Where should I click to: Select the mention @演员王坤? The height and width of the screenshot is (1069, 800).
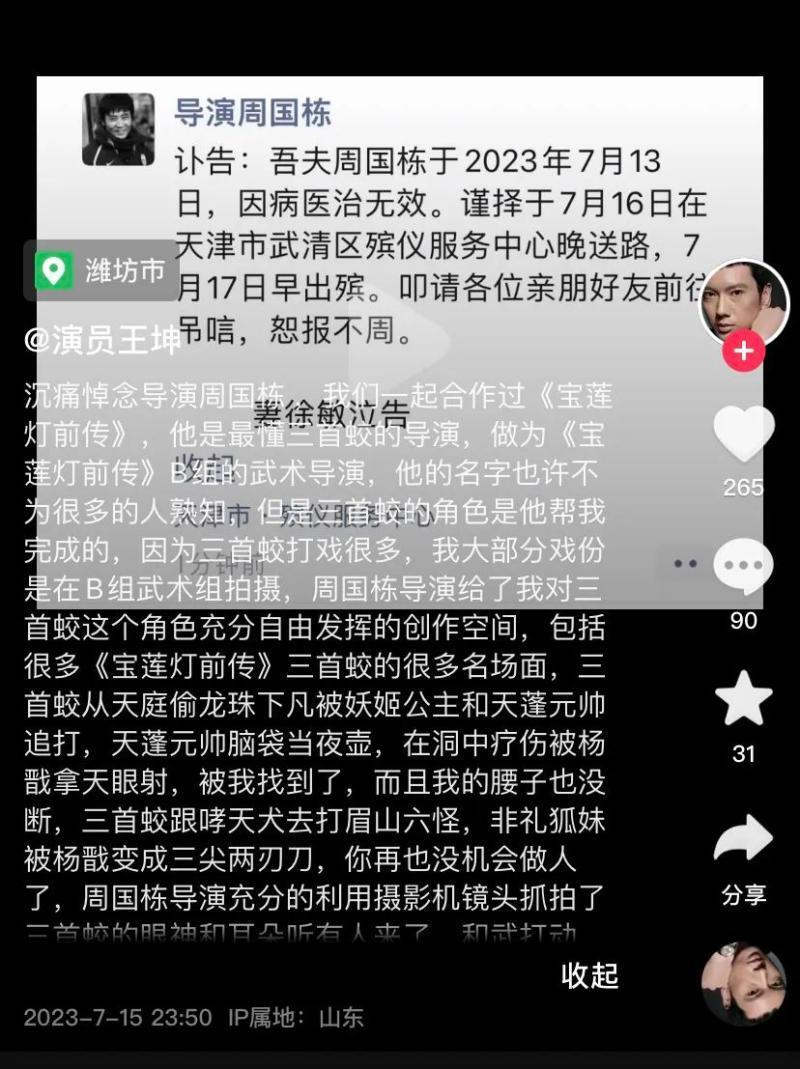(100, 341)
